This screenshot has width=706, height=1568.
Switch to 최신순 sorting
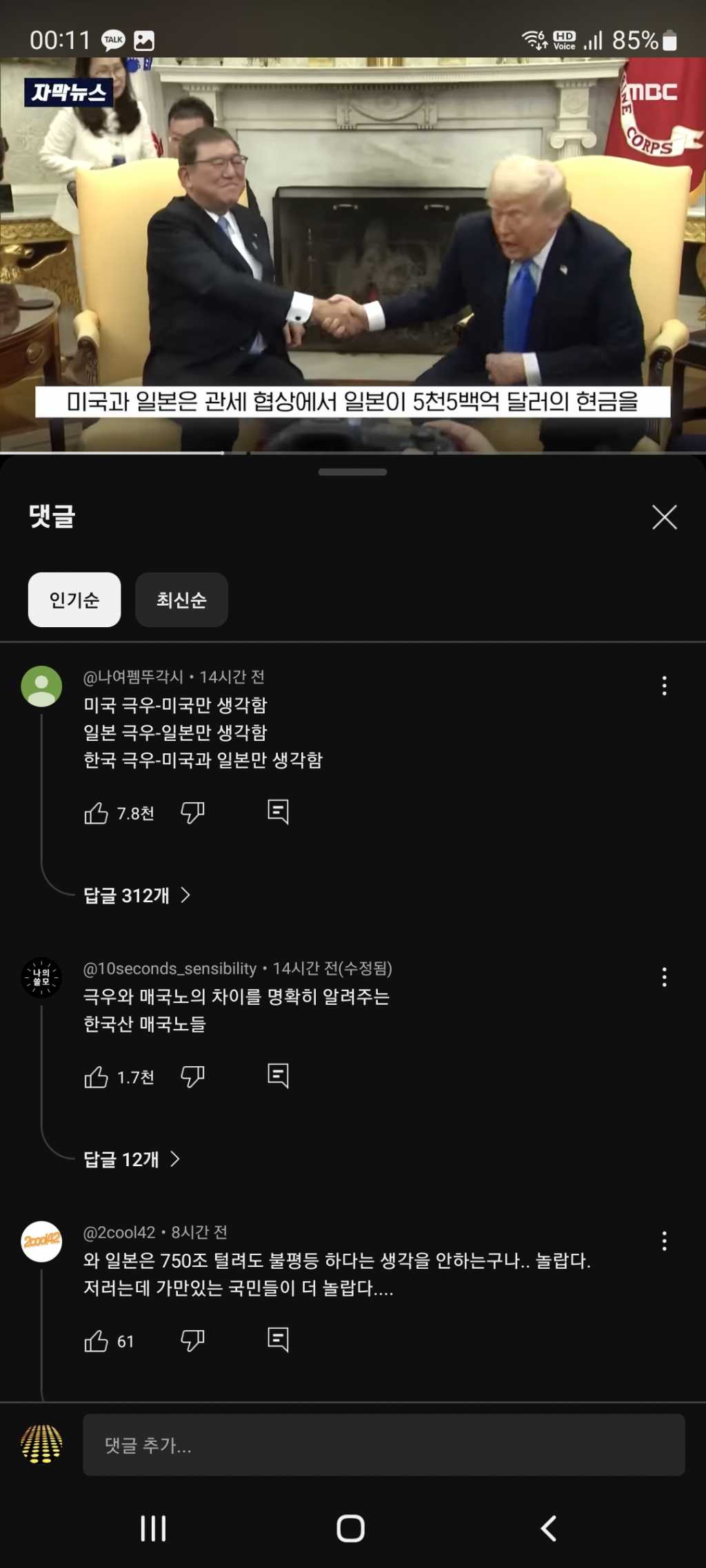click(181, 600)
